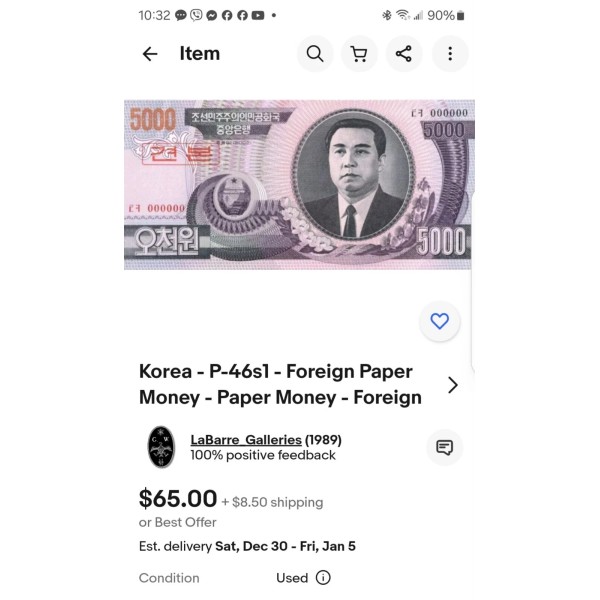This screenshot has height=600, width=600.
Task: Open the three-dot overflow menu
Action: point(450,54)
